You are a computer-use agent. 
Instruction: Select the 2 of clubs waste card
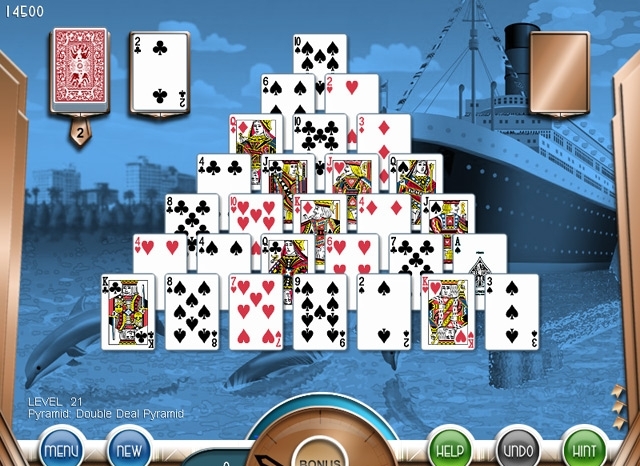coord(158,72)
